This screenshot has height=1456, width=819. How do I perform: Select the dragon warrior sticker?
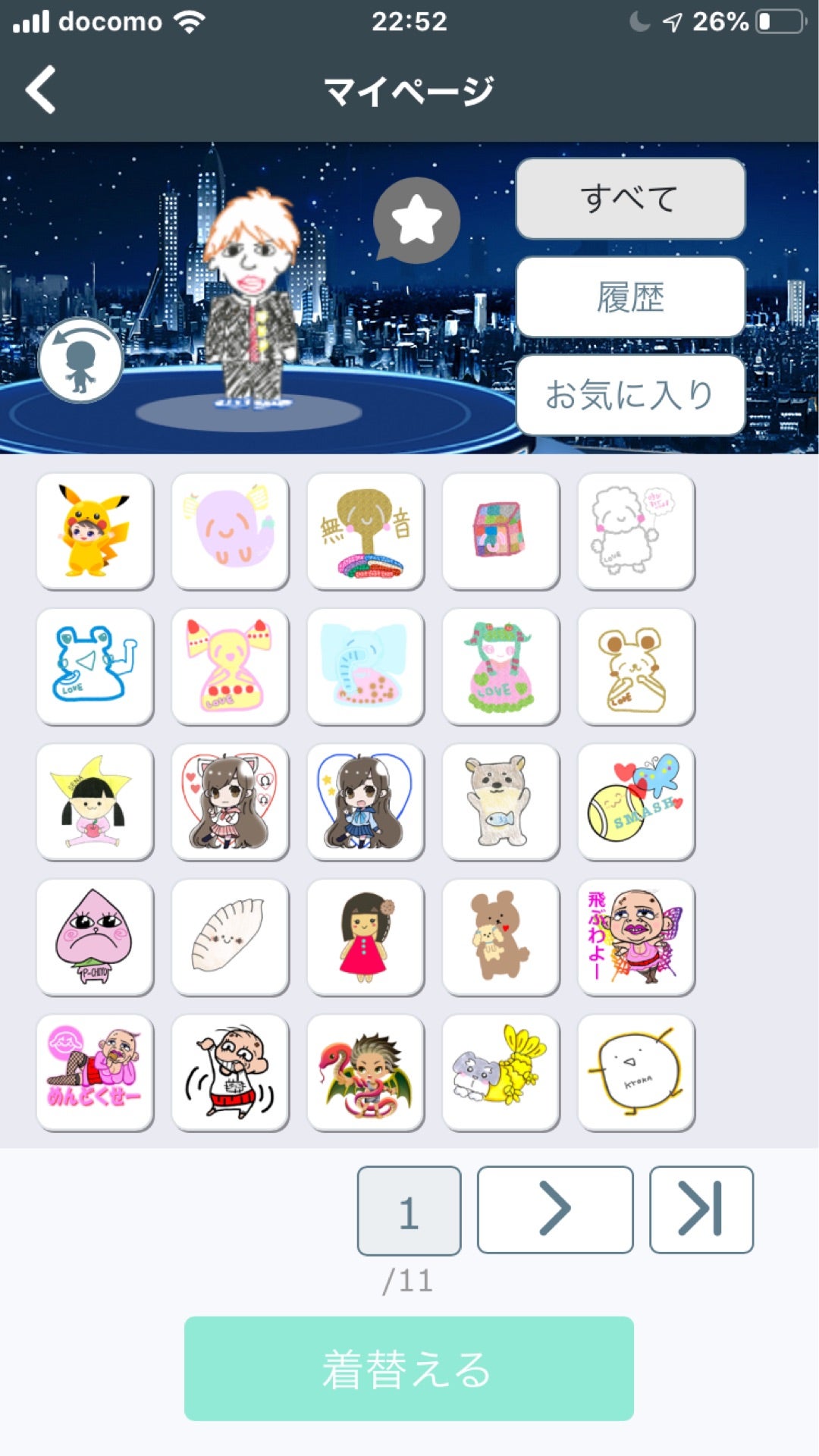(x=366, y=1072)
